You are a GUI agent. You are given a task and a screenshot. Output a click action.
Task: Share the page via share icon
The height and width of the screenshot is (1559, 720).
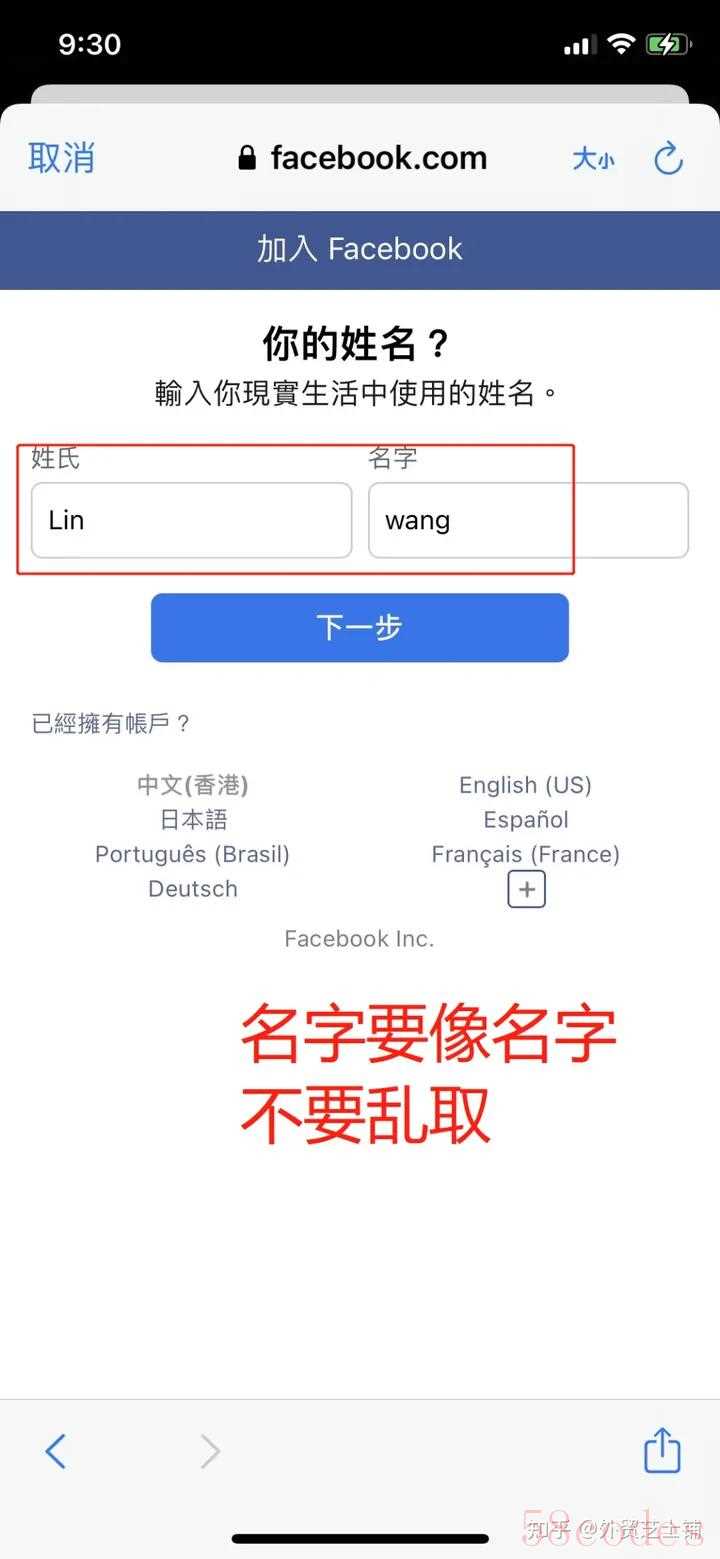[662, 1450]
